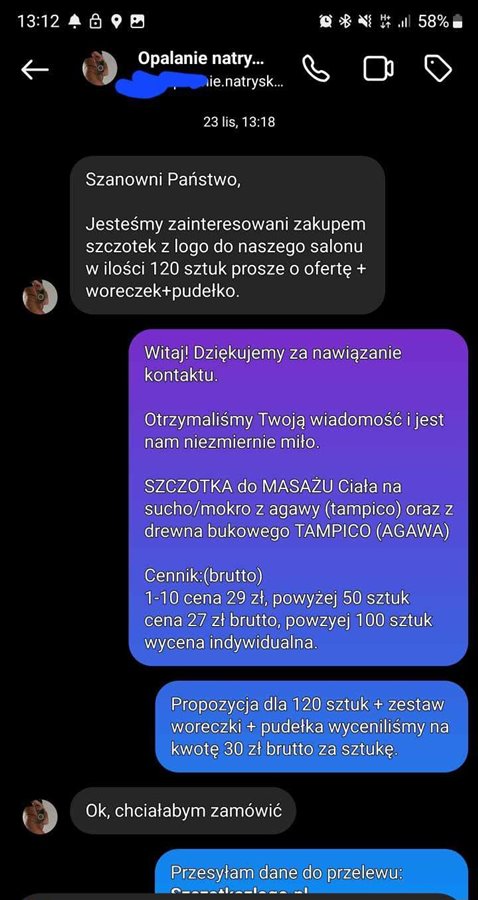Tap the header profile picture beside the back arrow
Viewport: 478px width, 900px height.
pos(100,68)
